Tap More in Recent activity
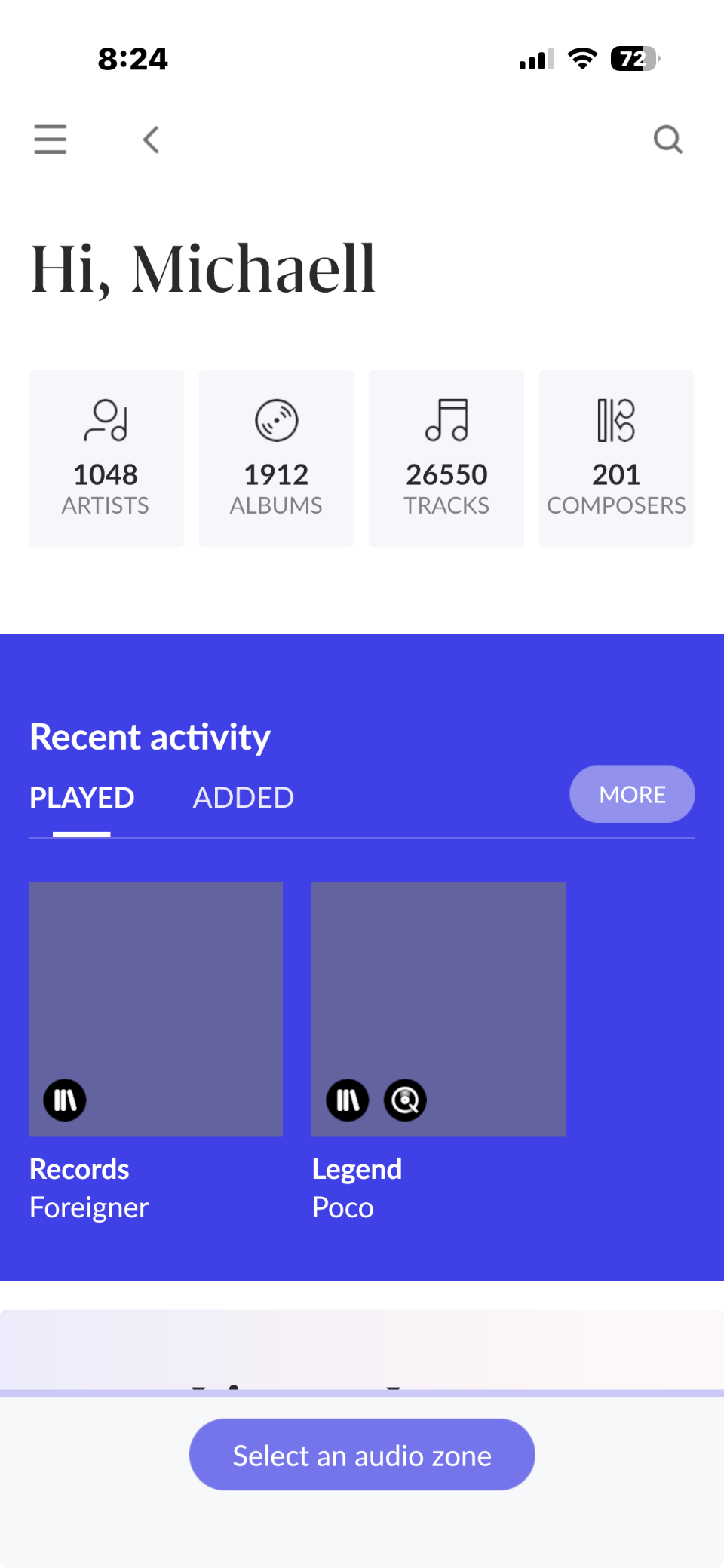The height and width of the screenshot is (1568, 724). click(x=631, y=794)
